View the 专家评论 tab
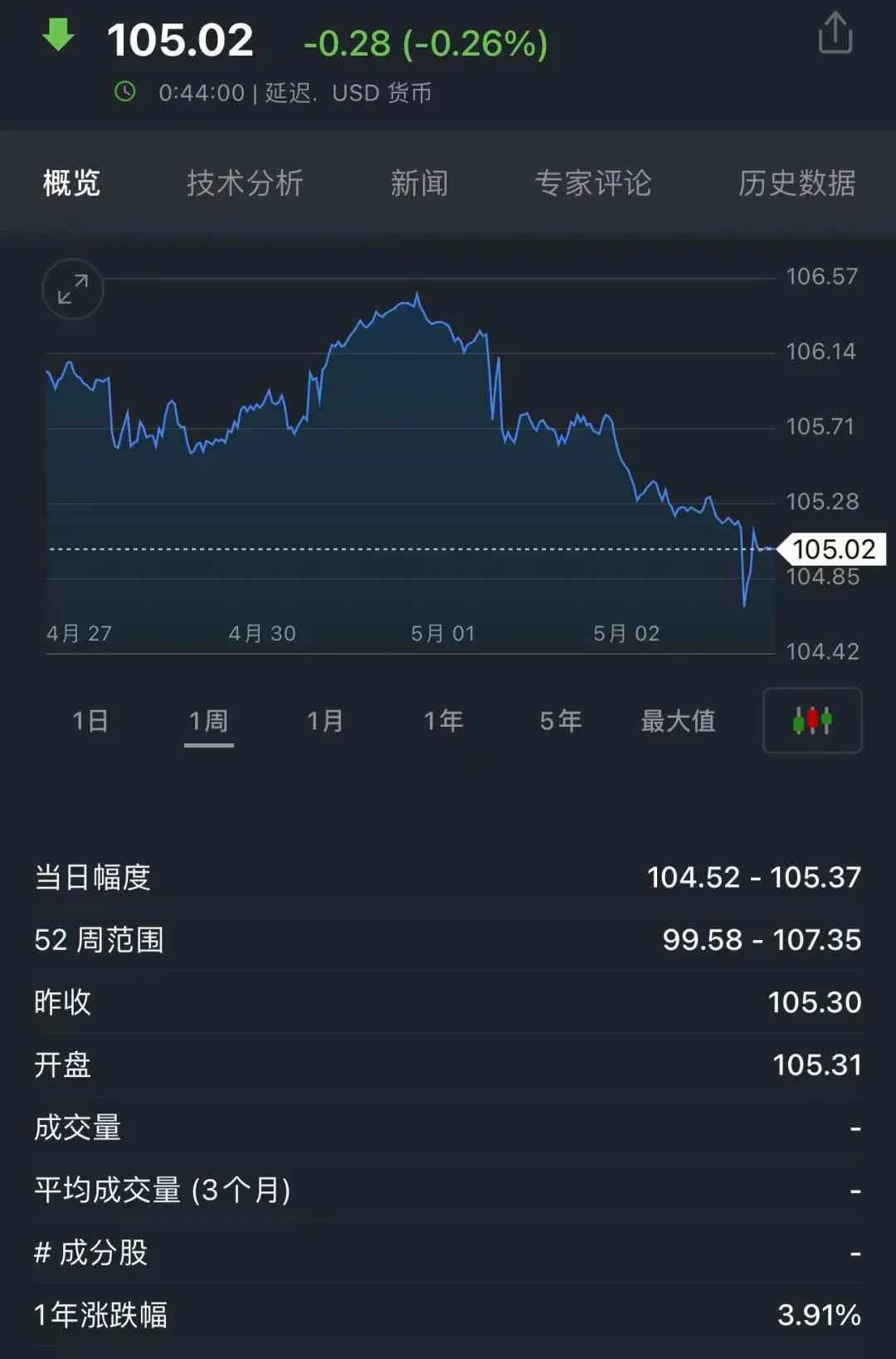This screenshot has height=1359, width=896. (x=593, y=183)
